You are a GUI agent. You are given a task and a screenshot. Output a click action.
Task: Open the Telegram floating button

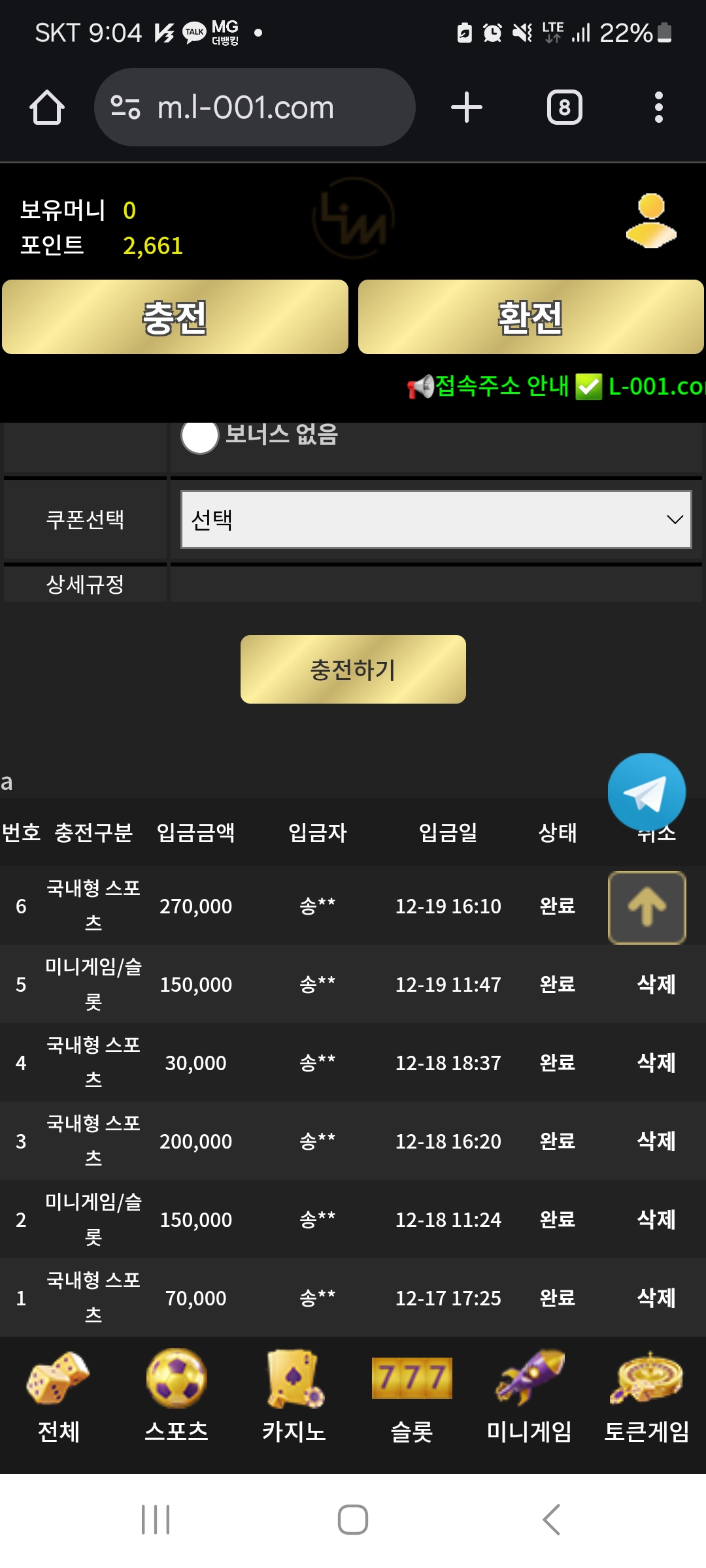[647, 792]
